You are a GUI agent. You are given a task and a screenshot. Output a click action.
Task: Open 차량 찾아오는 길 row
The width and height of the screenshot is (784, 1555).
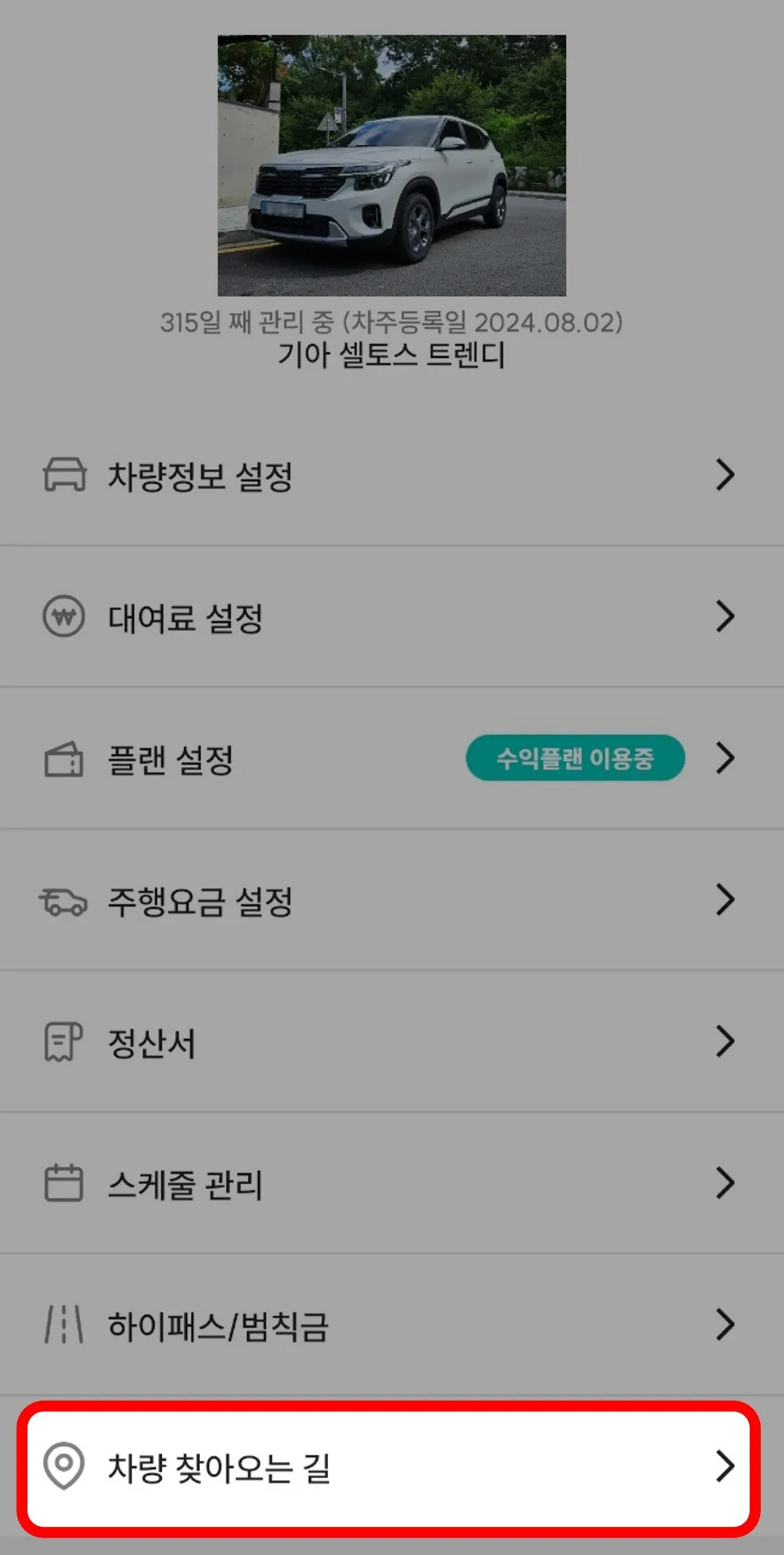coord(389,1466)
